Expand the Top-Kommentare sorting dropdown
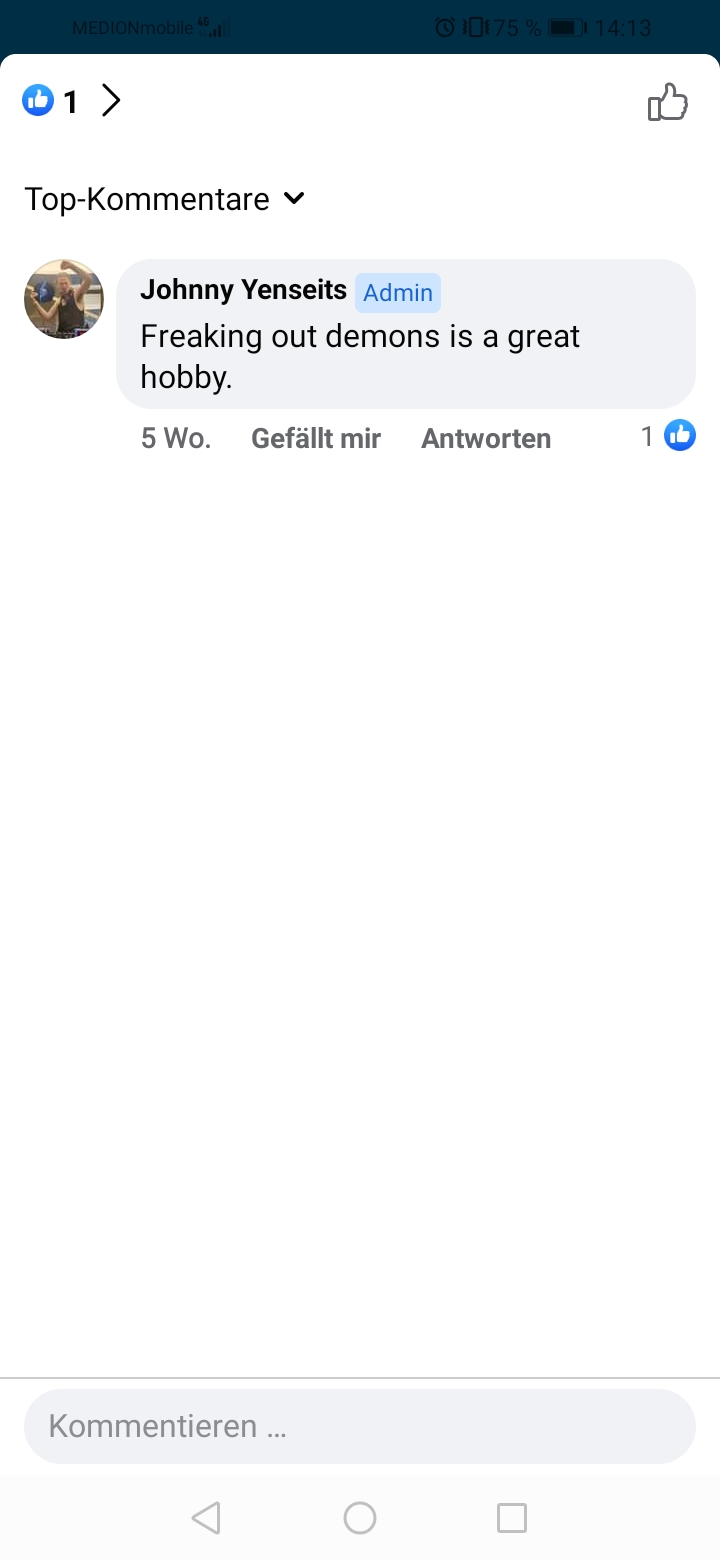This screenshot has width=720, height=1560. [x=165, y=199]
